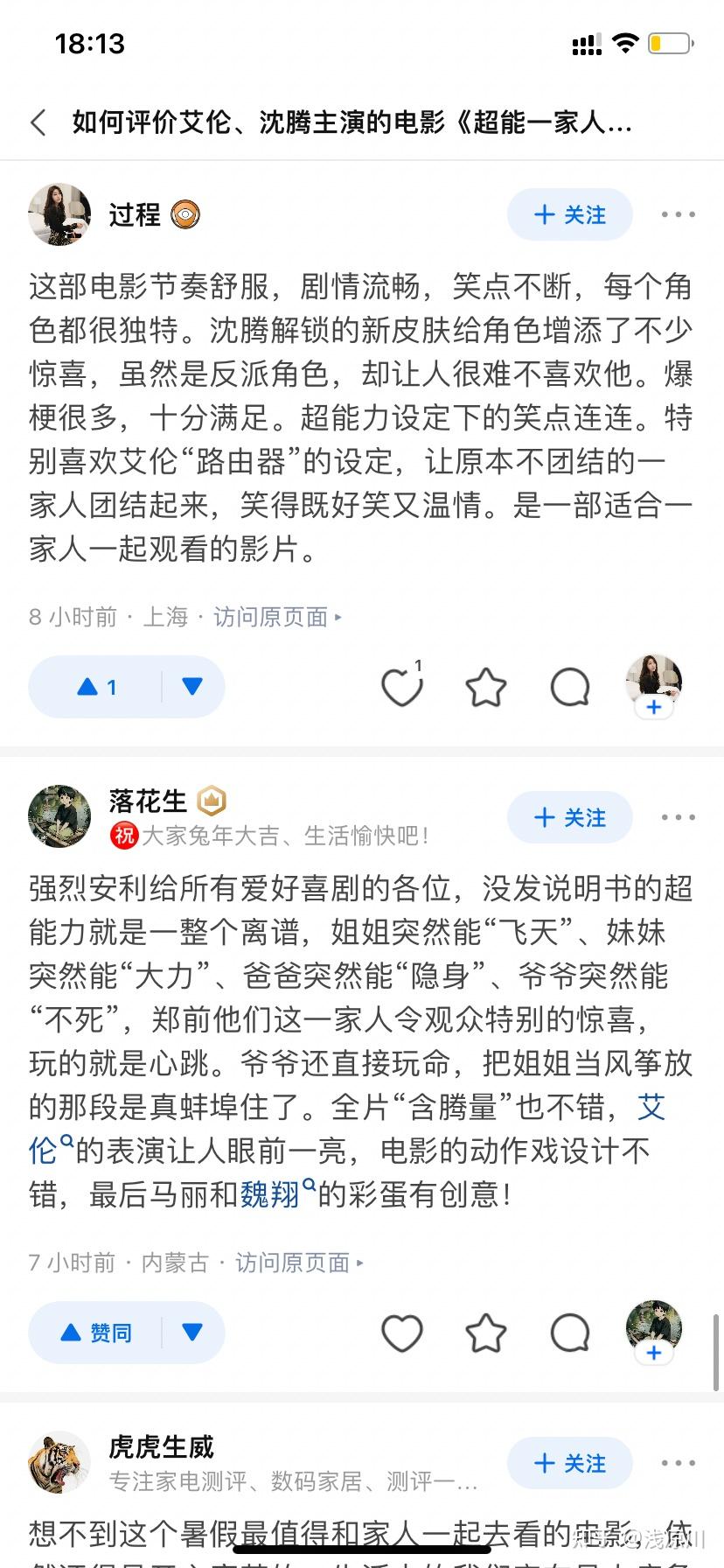Upvote 过程's answer
This screenshot has height=1568, width=724.
[96, 687]
